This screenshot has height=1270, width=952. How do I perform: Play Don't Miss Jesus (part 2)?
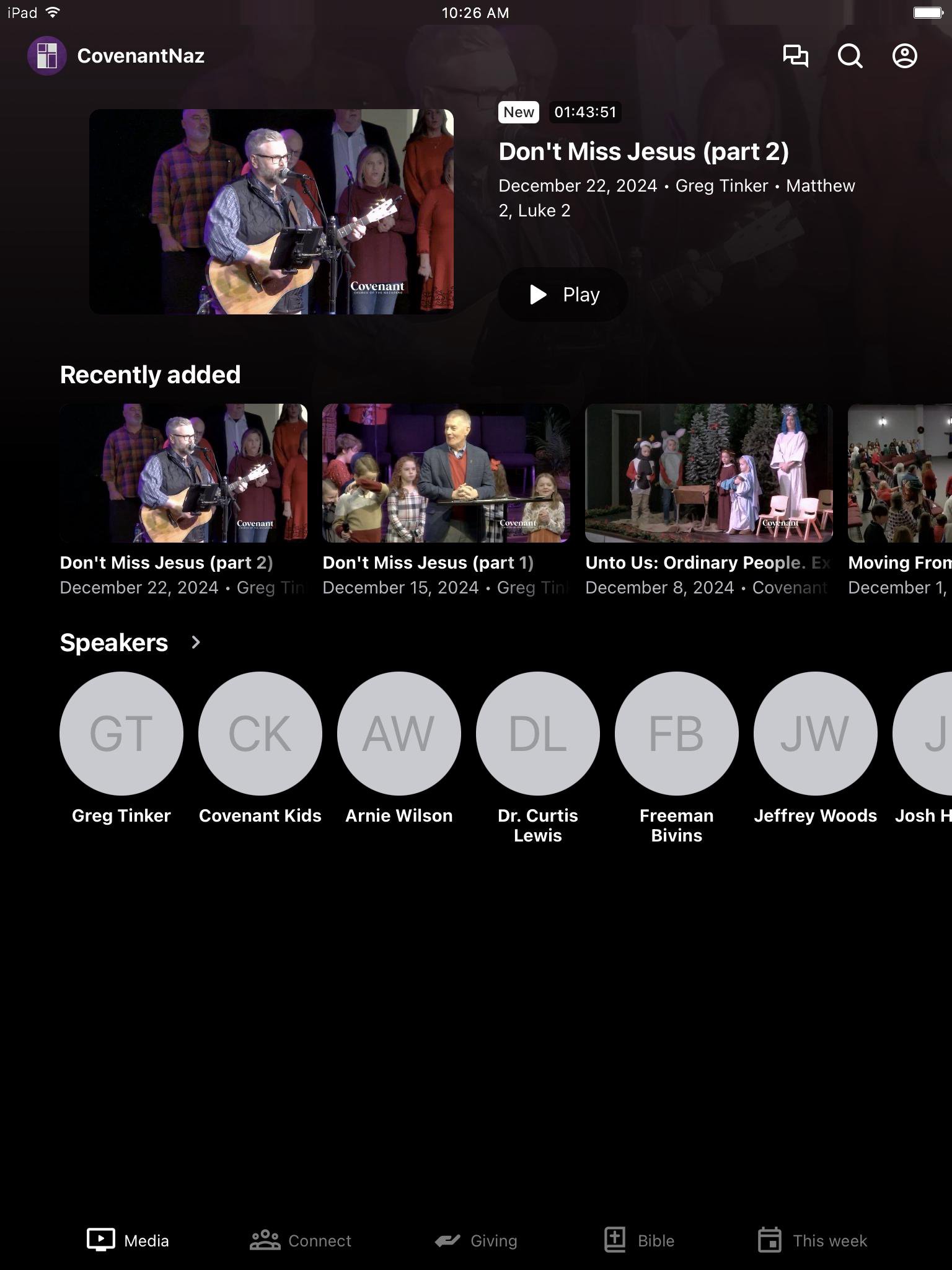(563, 295)
